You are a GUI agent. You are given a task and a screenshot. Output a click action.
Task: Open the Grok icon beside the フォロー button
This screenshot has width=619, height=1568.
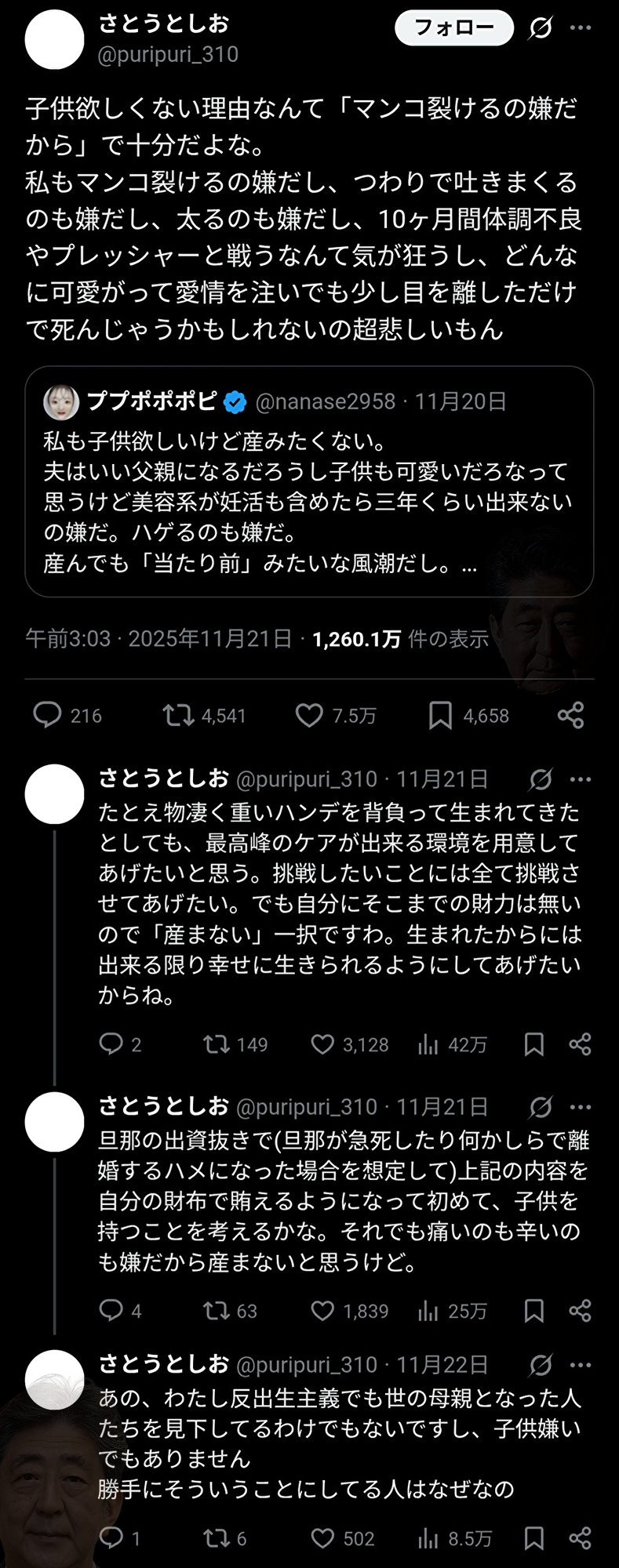pos(541,29)
